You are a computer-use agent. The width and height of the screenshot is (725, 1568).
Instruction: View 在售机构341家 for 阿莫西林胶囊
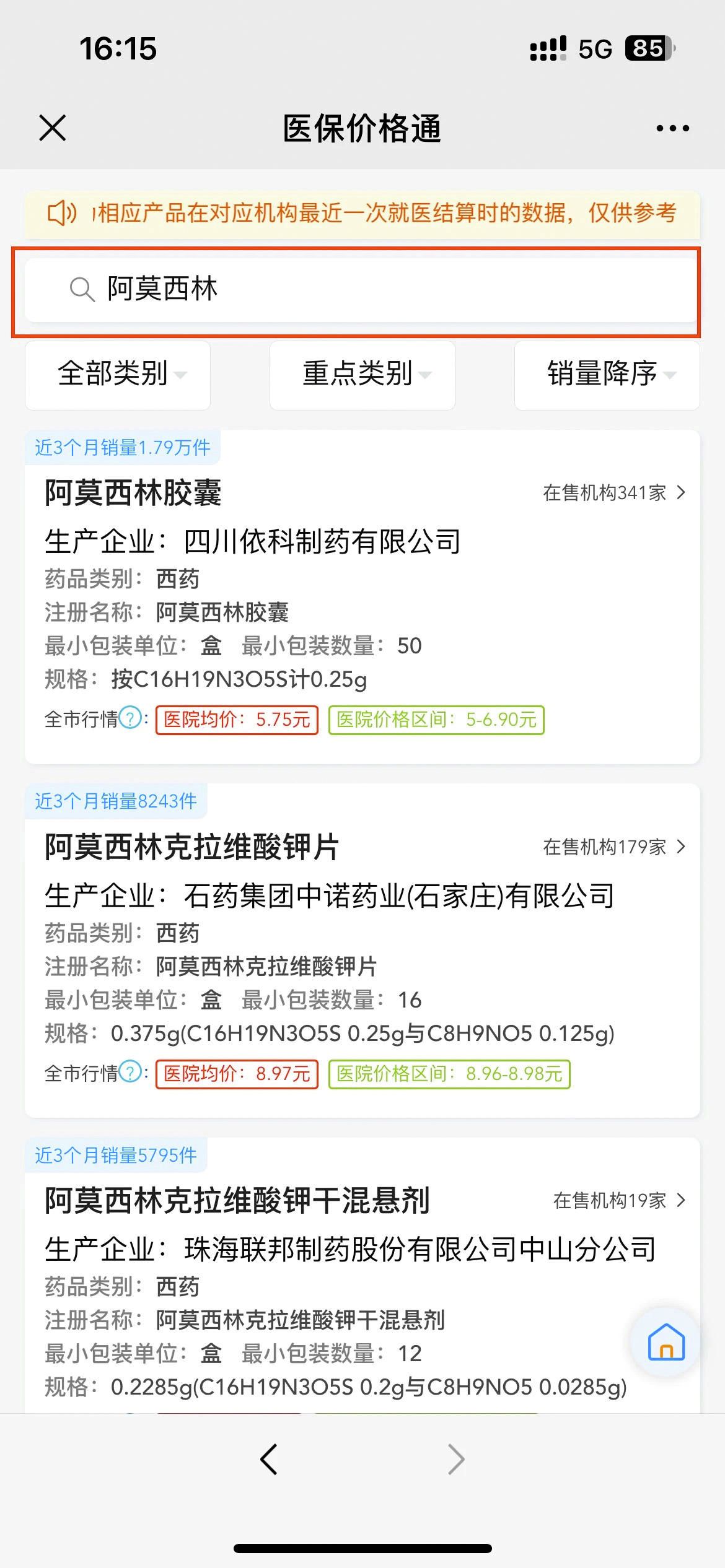click(x=614, y=493)
